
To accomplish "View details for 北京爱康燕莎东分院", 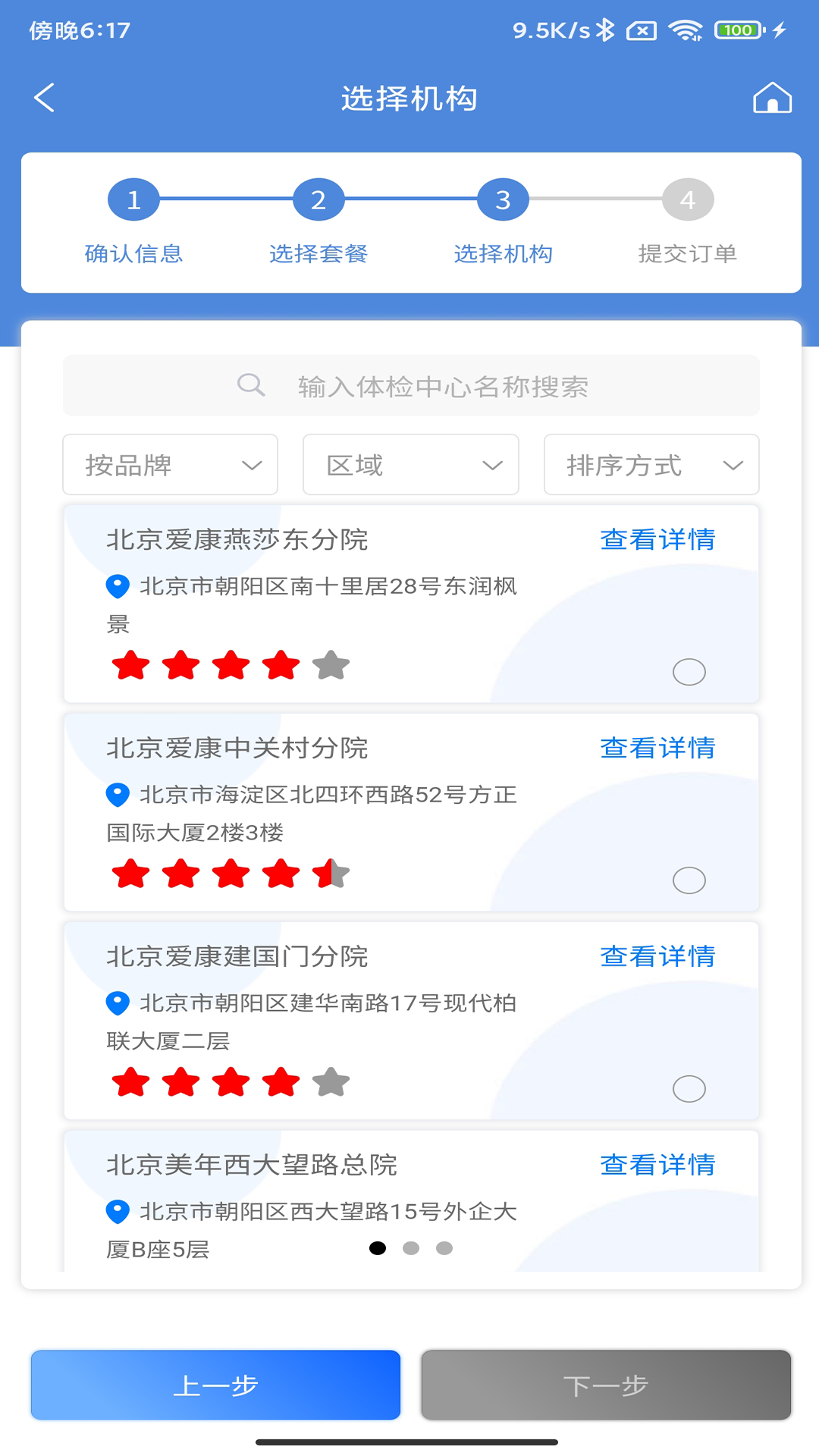I will pyautogui.click(x=657, y=540).
